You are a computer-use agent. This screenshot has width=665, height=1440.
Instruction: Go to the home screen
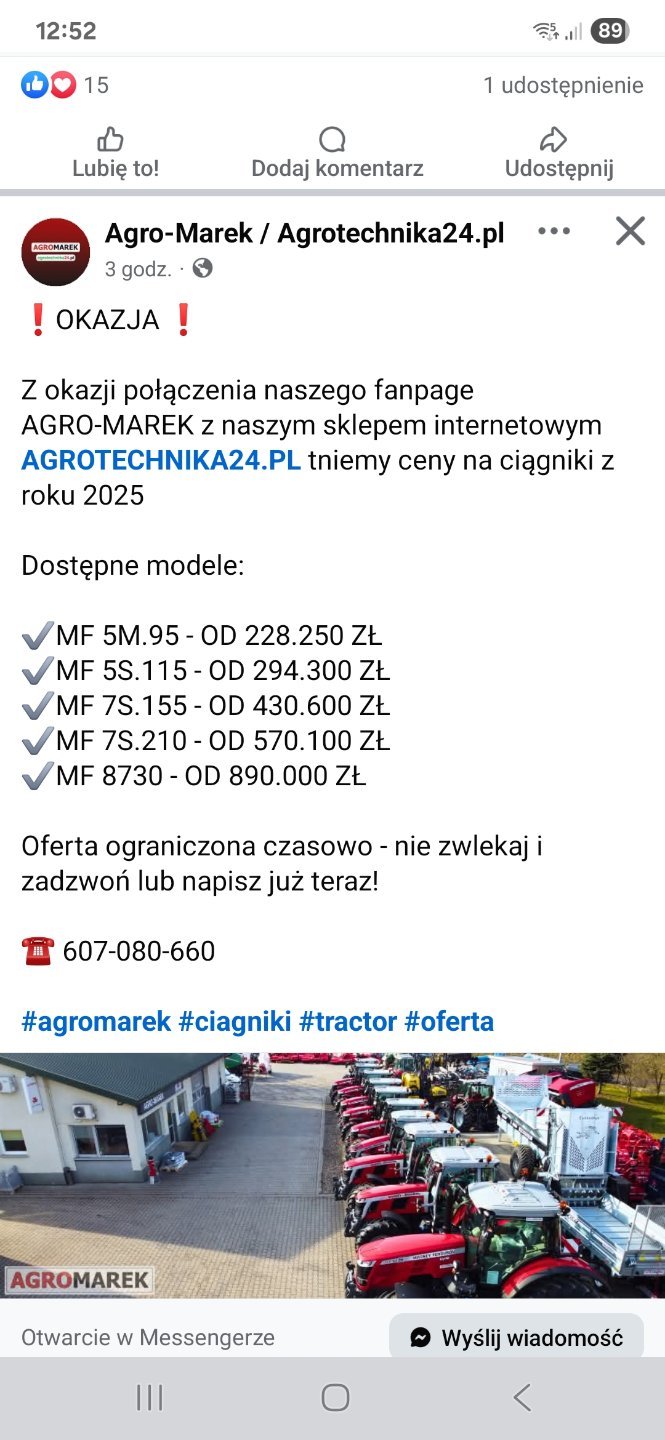tap(335, 1397)
